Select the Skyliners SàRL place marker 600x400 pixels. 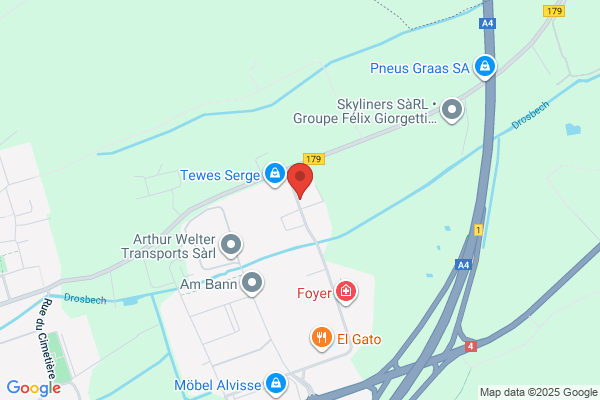click(x=452, y=109)
